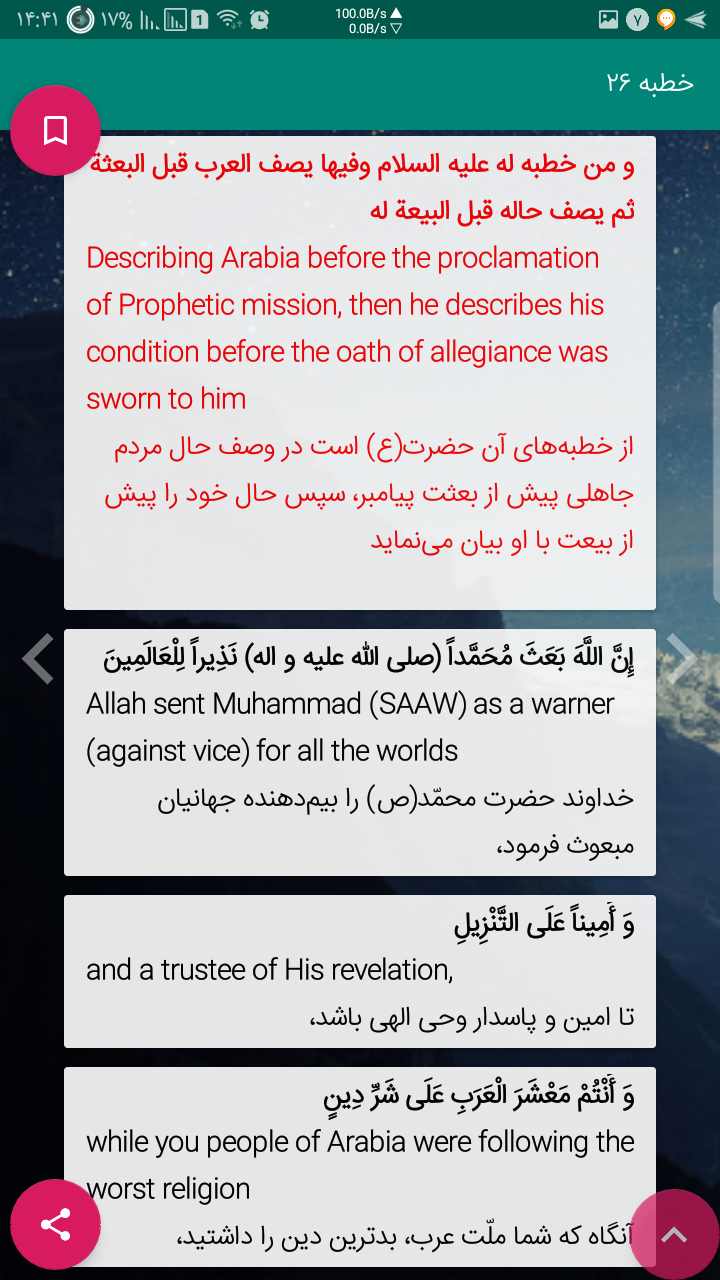Share this sermon
The width and height of the screenshot is (720, 1280).
click(55, 1224)
